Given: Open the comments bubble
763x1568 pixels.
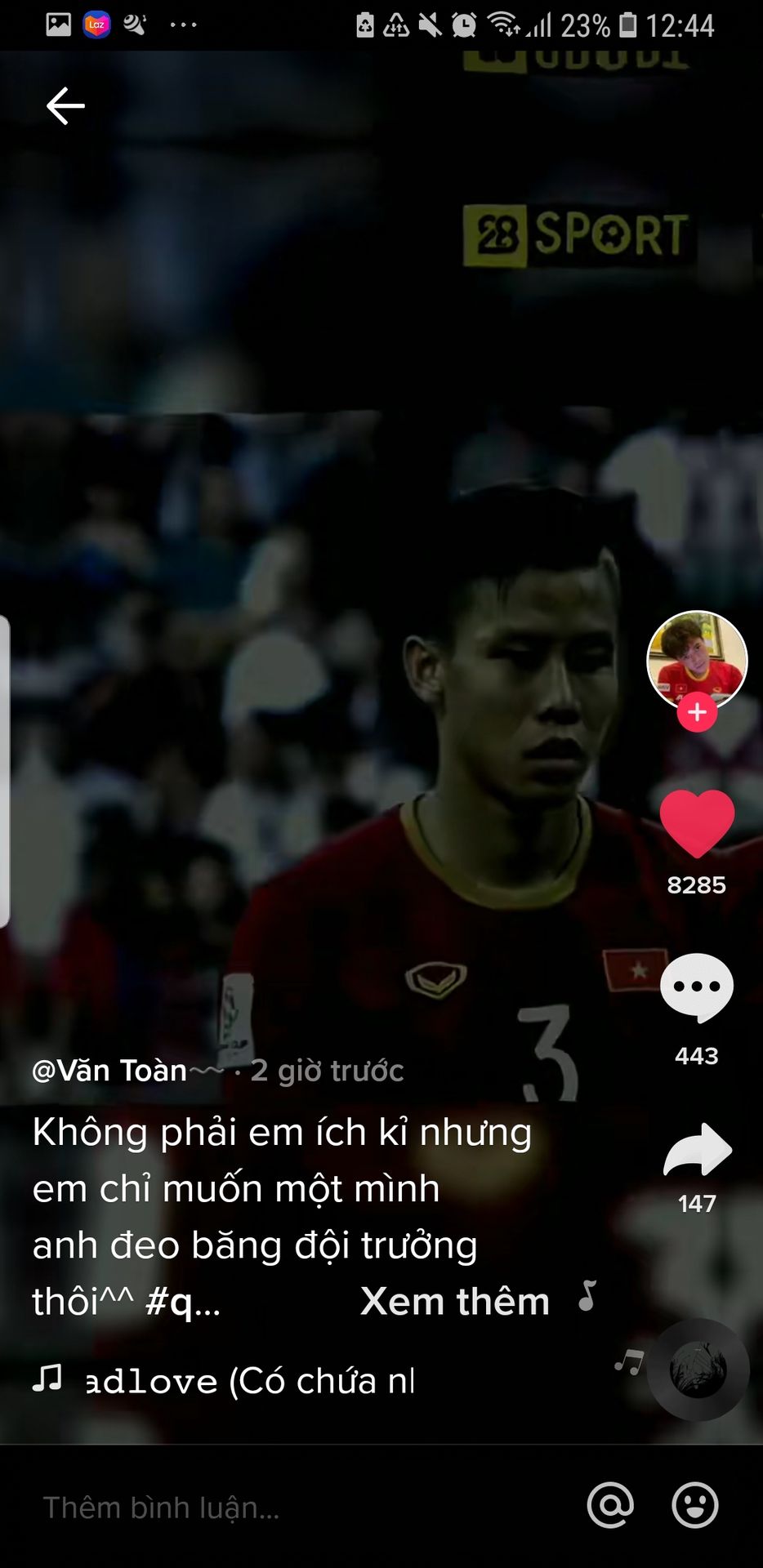Looking at the screenshot, I should pos(697,987).
